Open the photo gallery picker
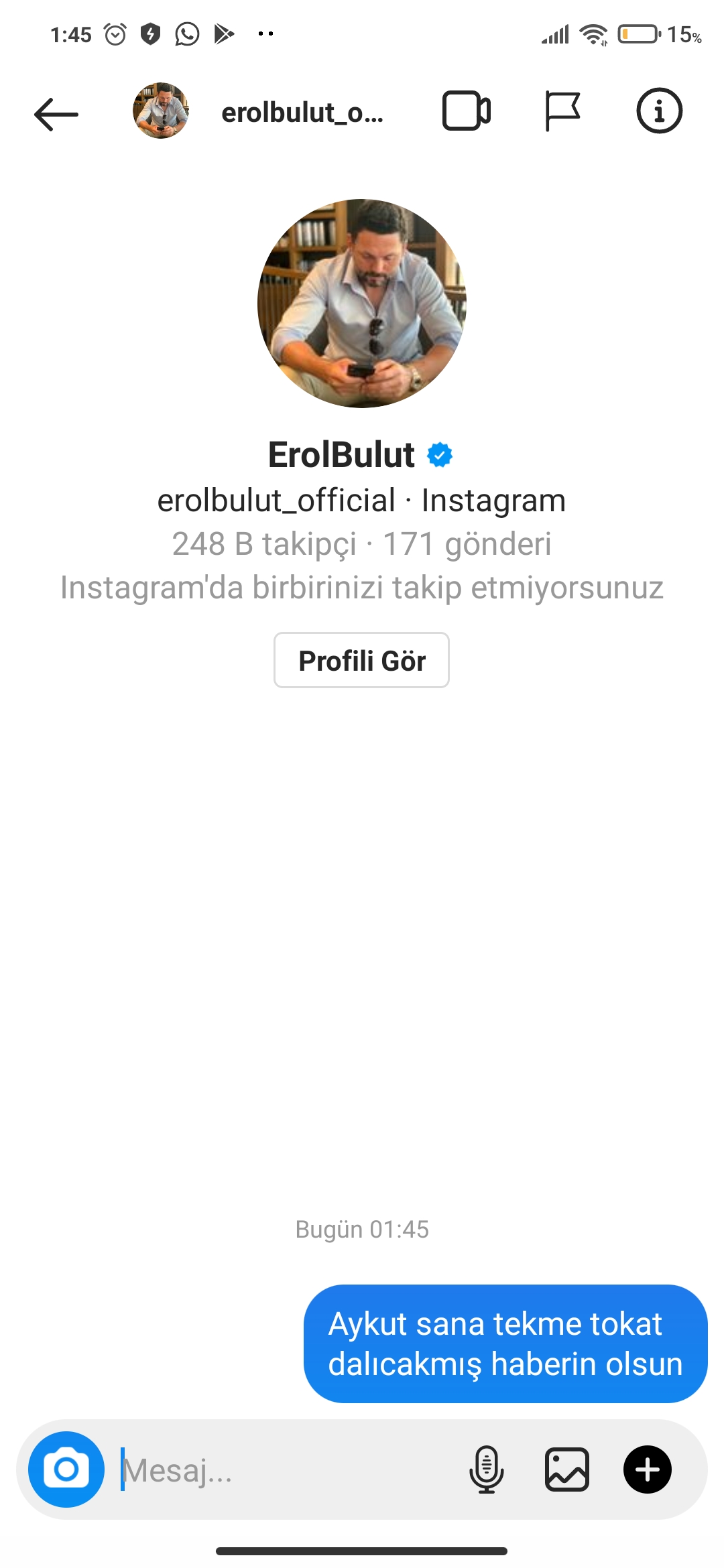 coord(567,1469)
